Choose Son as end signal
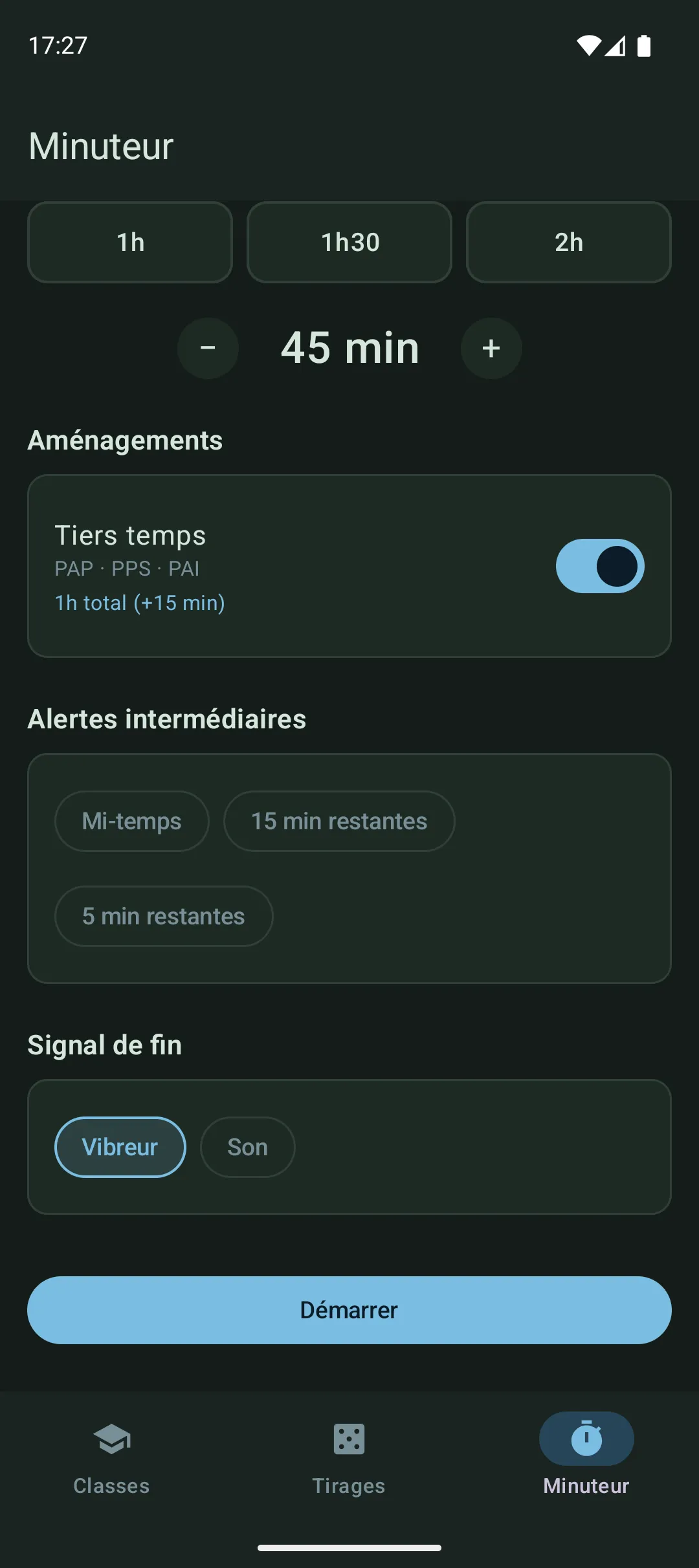Image resolution: width=699 pixels, height=1568 pixels. click(247, 1147)
